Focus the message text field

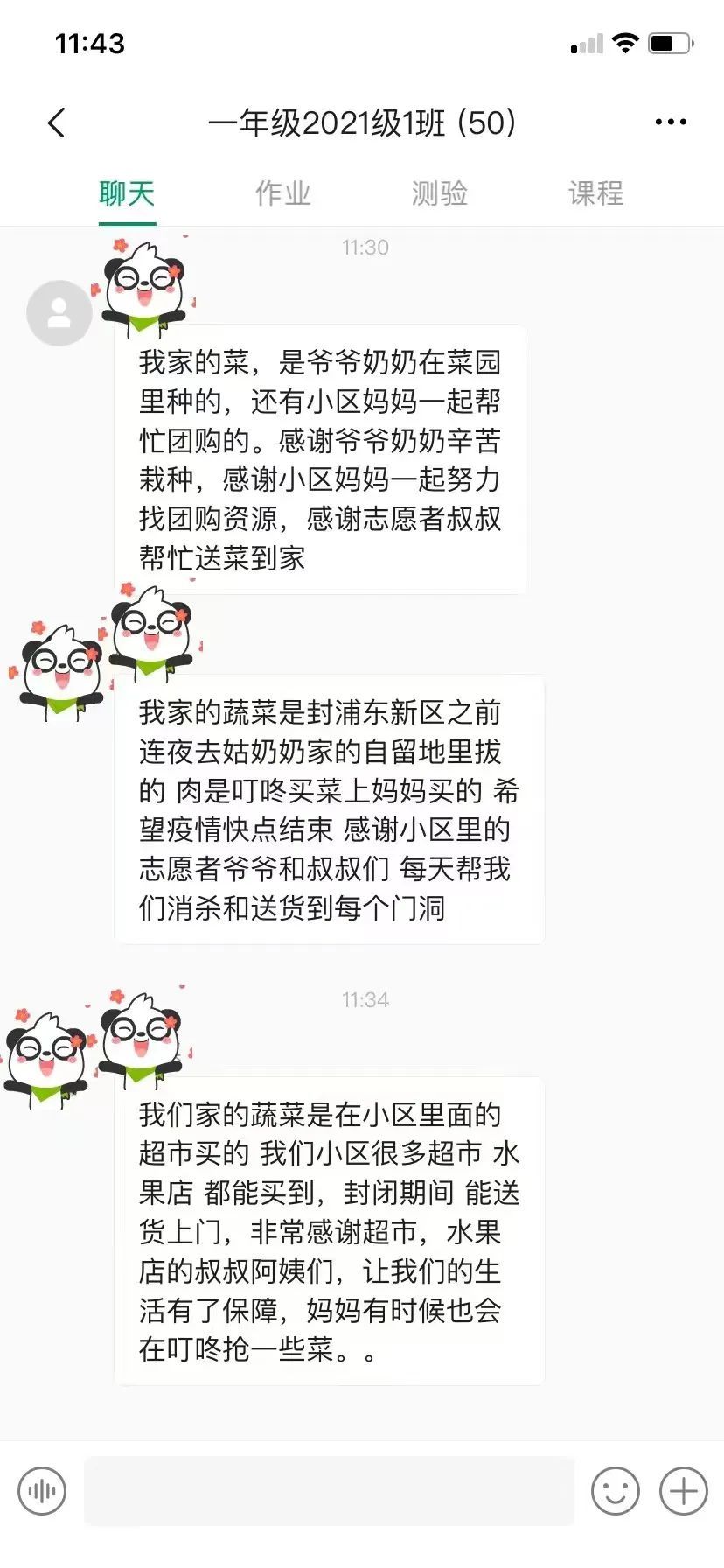(329, 1491)
